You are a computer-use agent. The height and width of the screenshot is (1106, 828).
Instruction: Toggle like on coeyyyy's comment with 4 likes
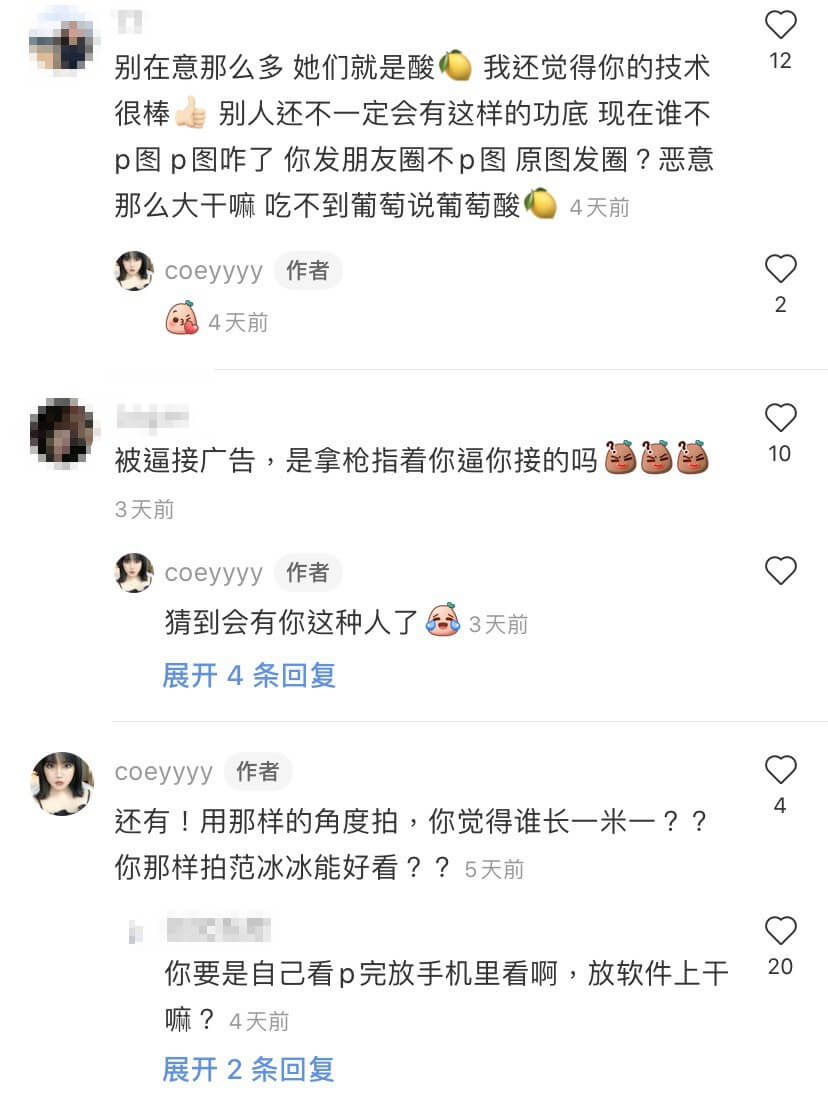click(781, 768)
